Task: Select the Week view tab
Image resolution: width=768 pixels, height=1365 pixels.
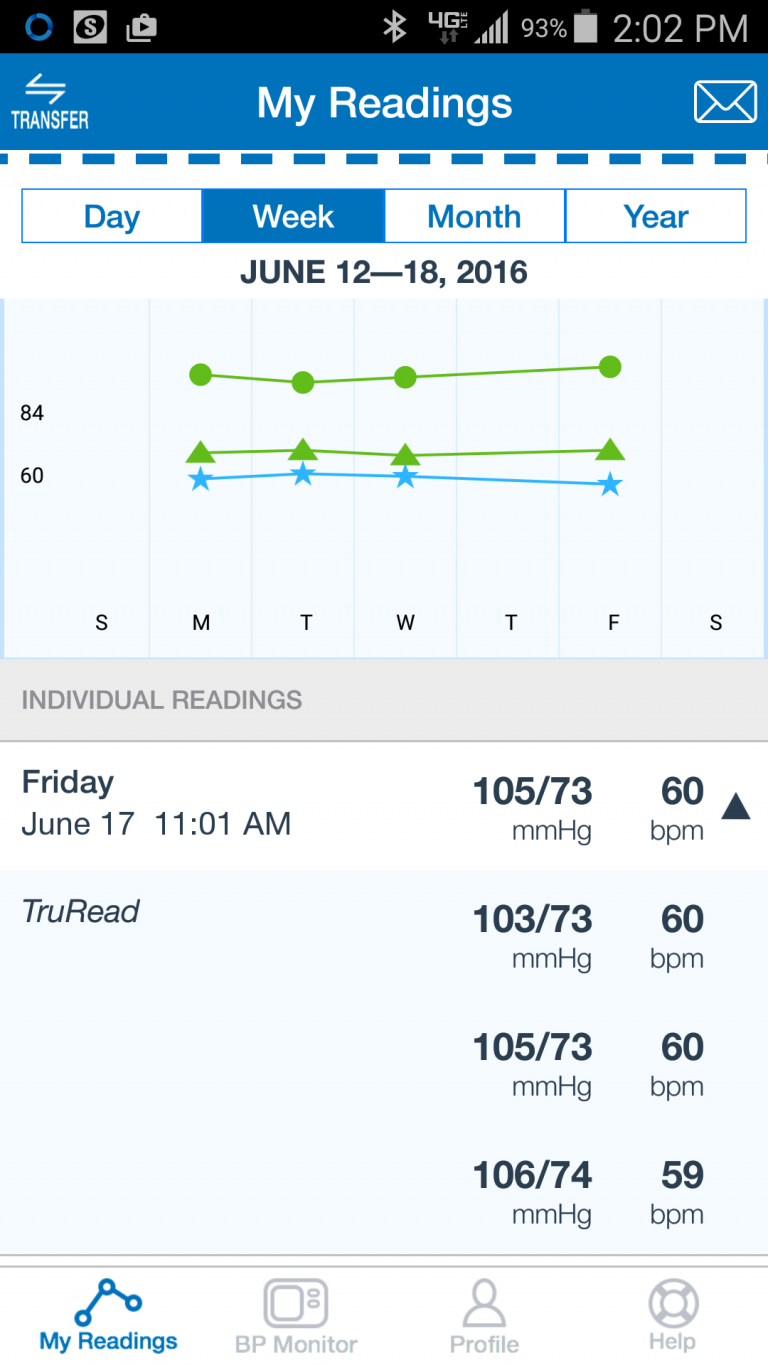Action: 293,216
